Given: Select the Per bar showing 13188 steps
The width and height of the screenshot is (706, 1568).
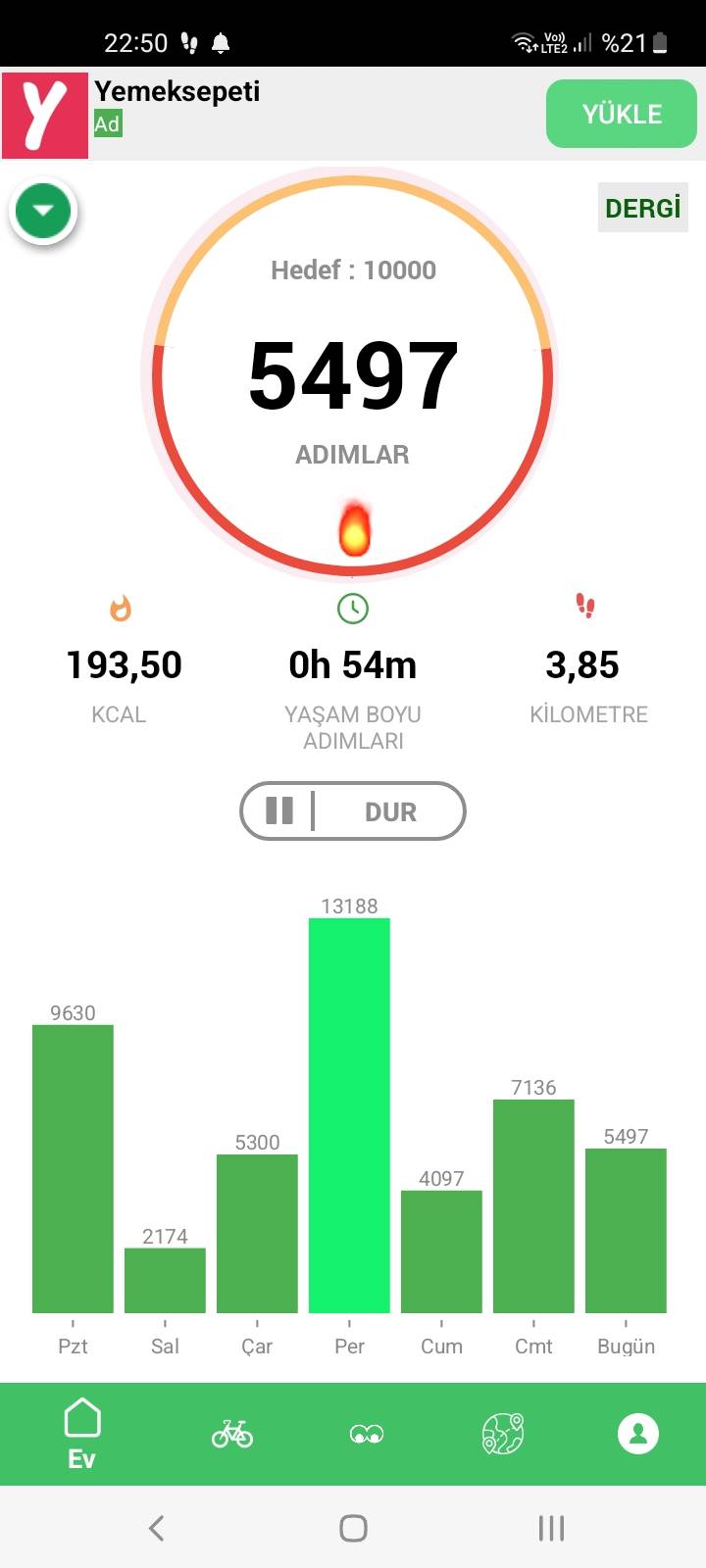Looking at the screenshot, I should click(x=349, y=1115).
